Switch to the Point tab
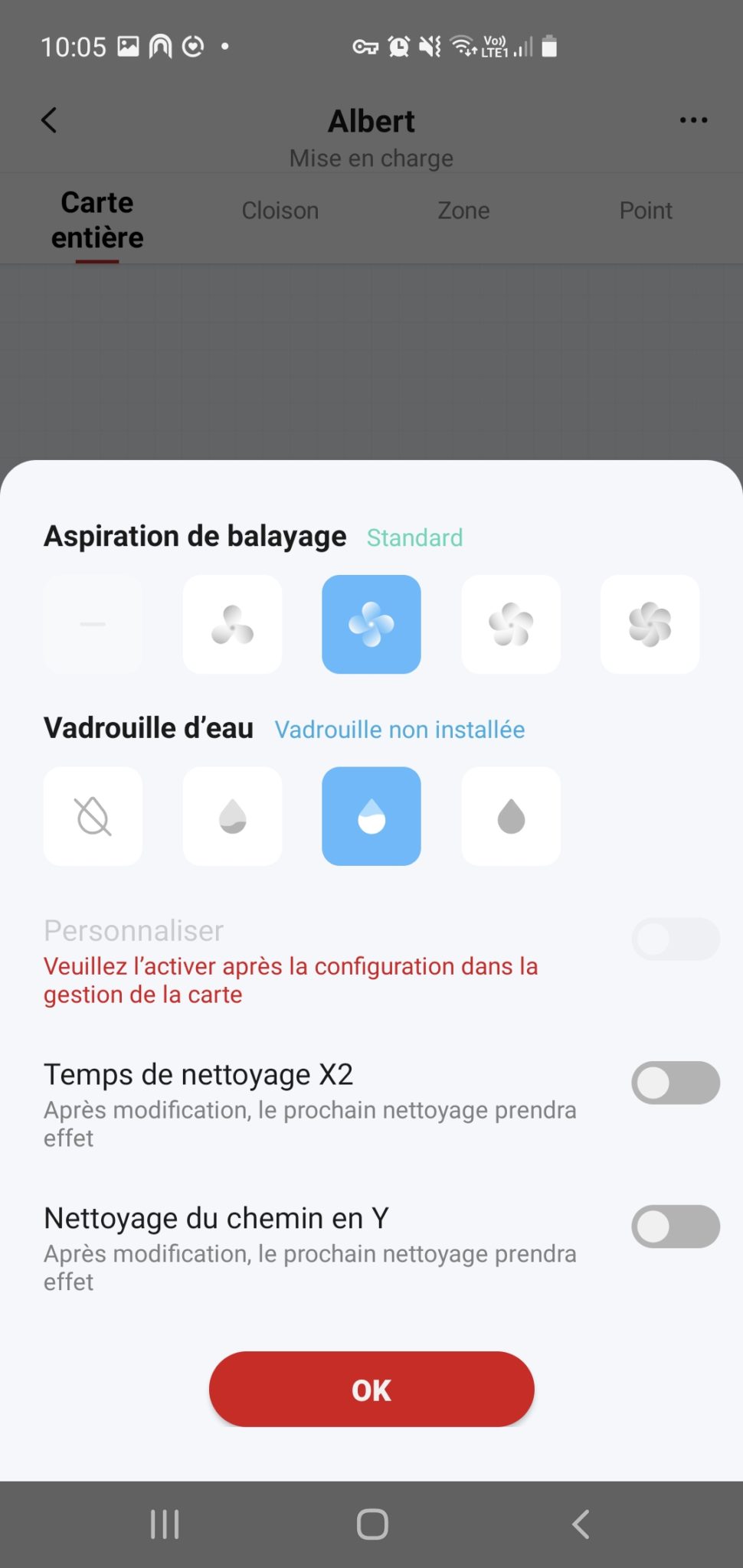 click(646, 211)
